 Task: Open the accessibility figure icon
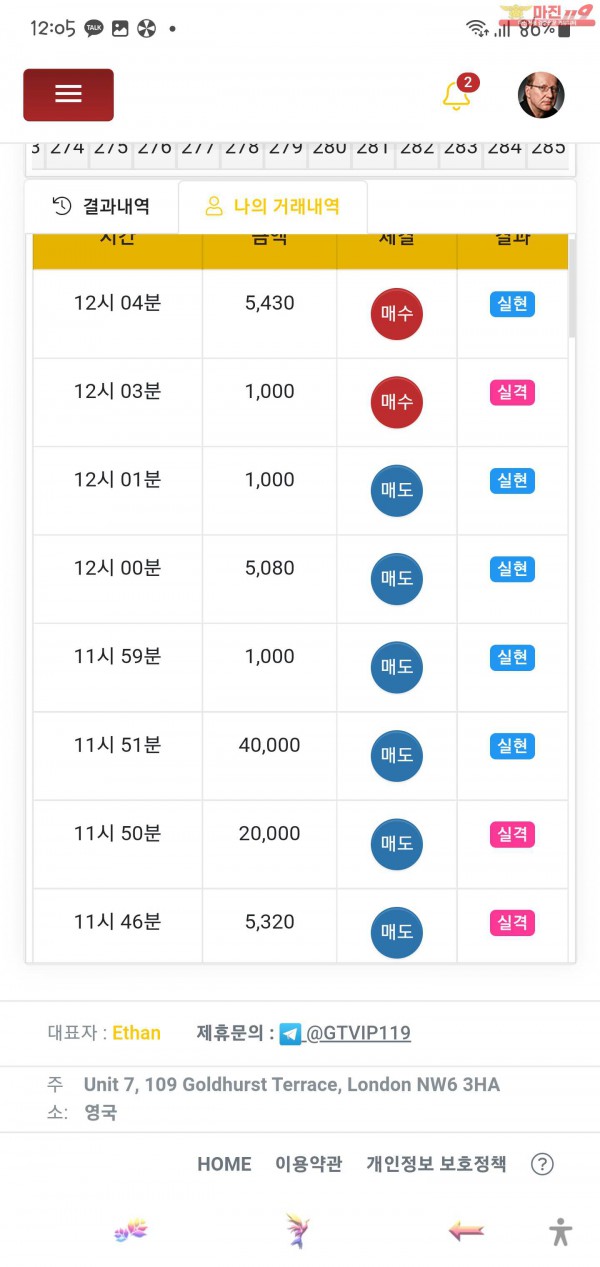pos(561,1231)
